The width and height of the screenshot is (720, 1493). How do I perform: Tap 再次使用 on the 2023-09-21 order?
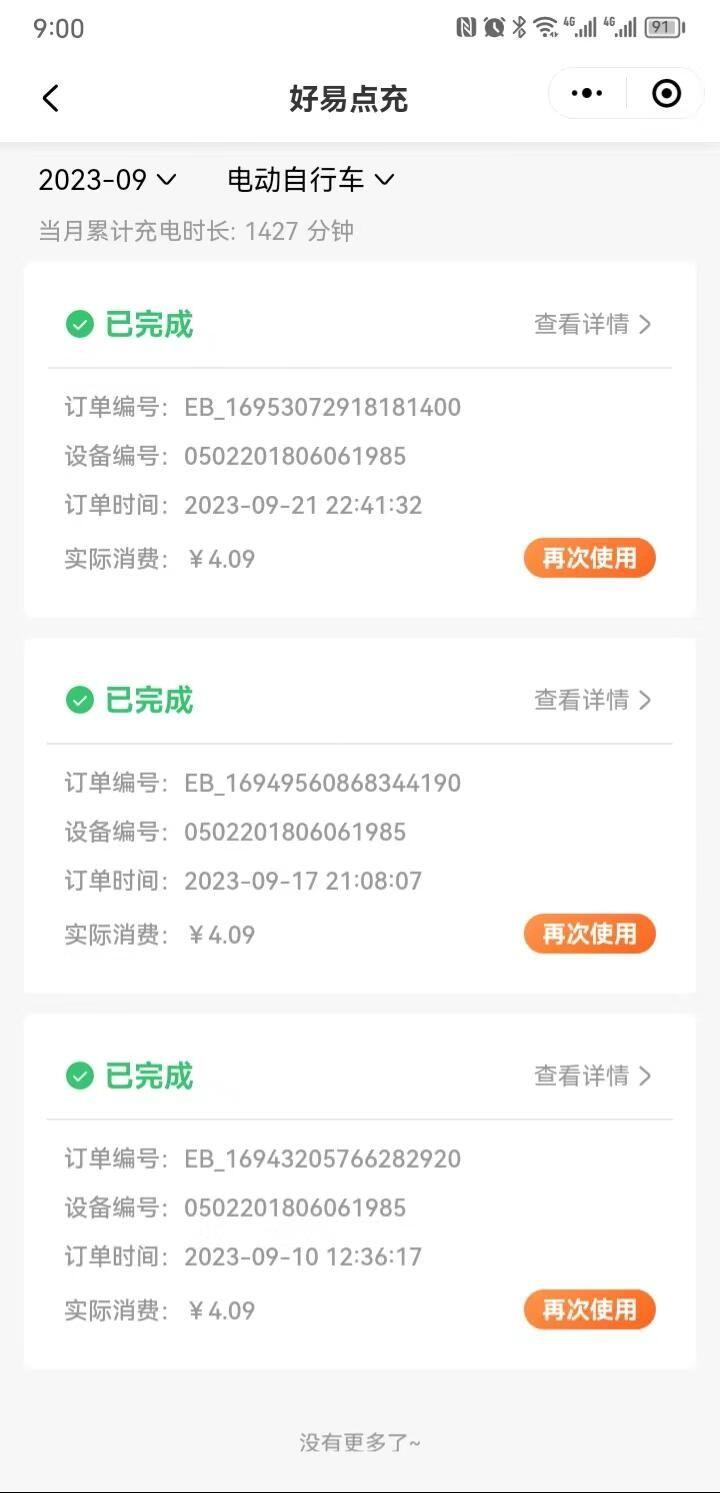point(589,558)
